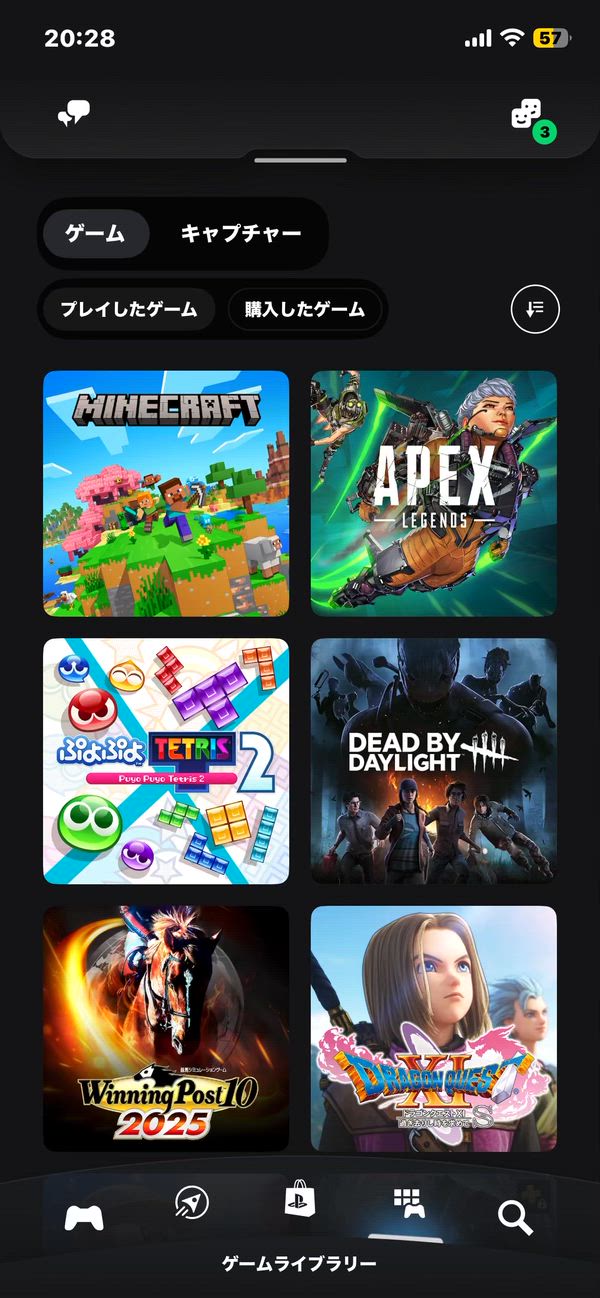Image resolution: width=600 pixels, height=1298 pixels.
Task: Open the Puyo Puyo Tetris 2 tile
Action: point(166,761)
